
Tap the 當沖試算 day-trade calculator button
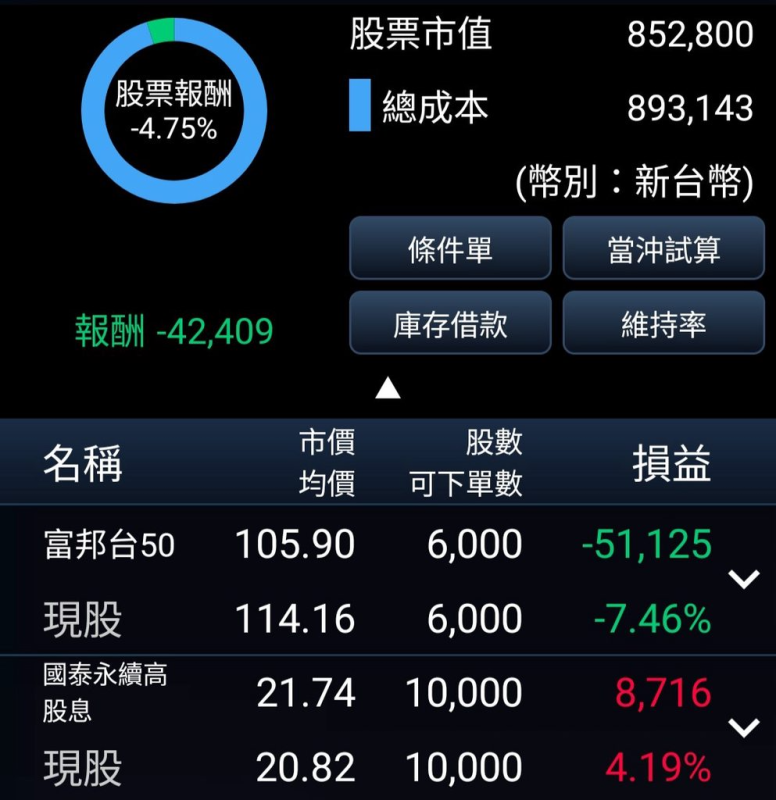[x=664, y=248]
